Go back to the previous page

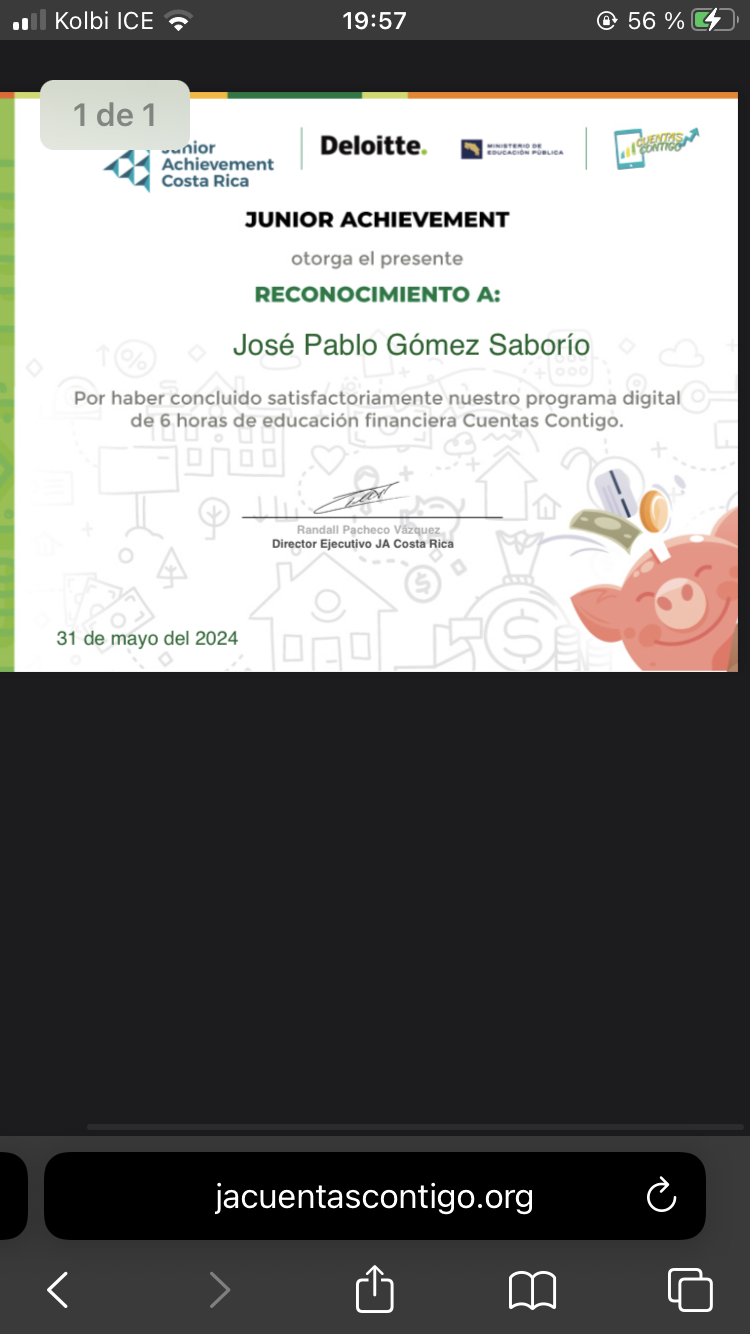click(x=58, y=1289)
